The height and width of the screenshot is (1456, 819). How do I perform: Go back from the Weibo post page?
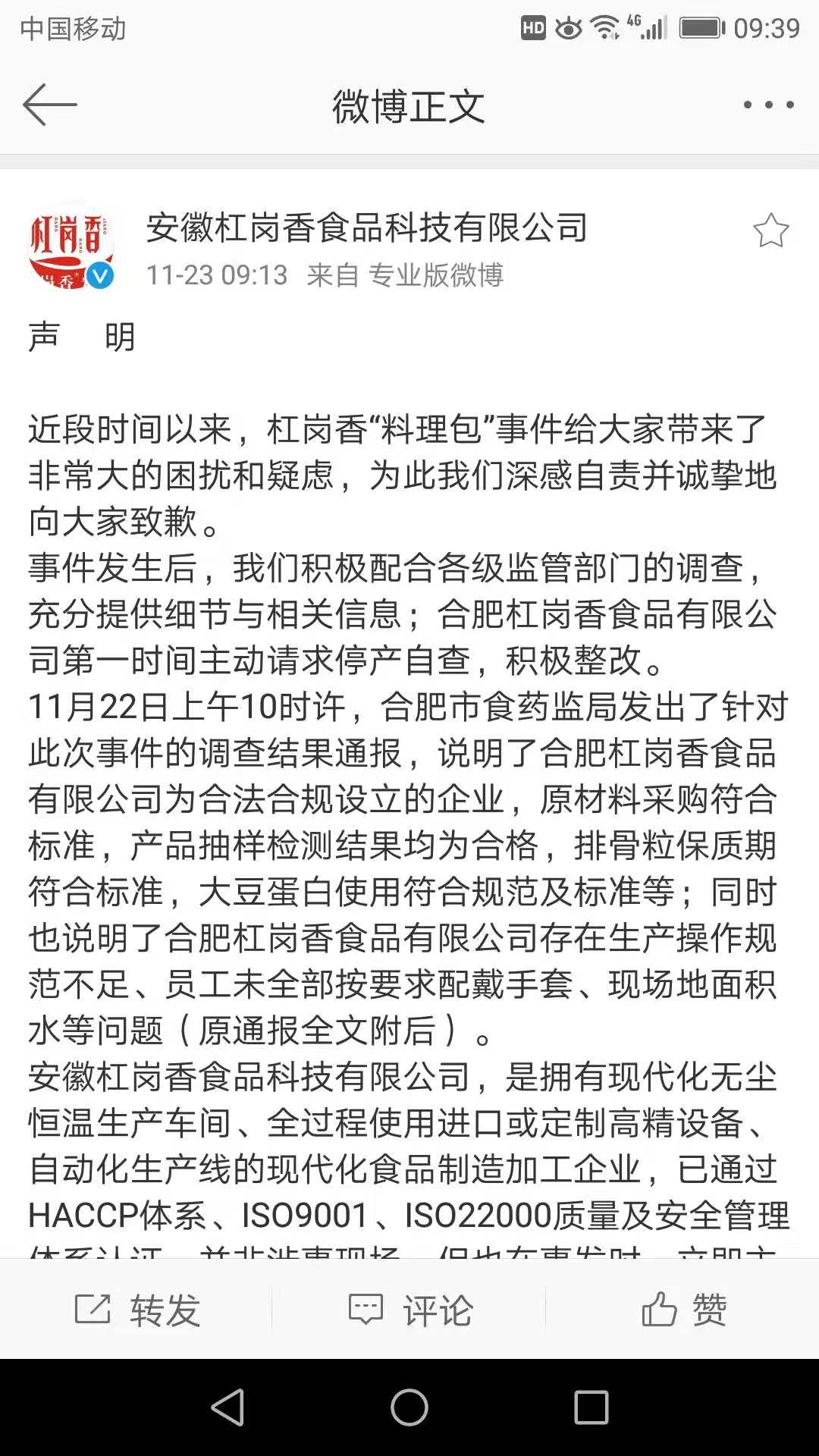tap(50, 105)
